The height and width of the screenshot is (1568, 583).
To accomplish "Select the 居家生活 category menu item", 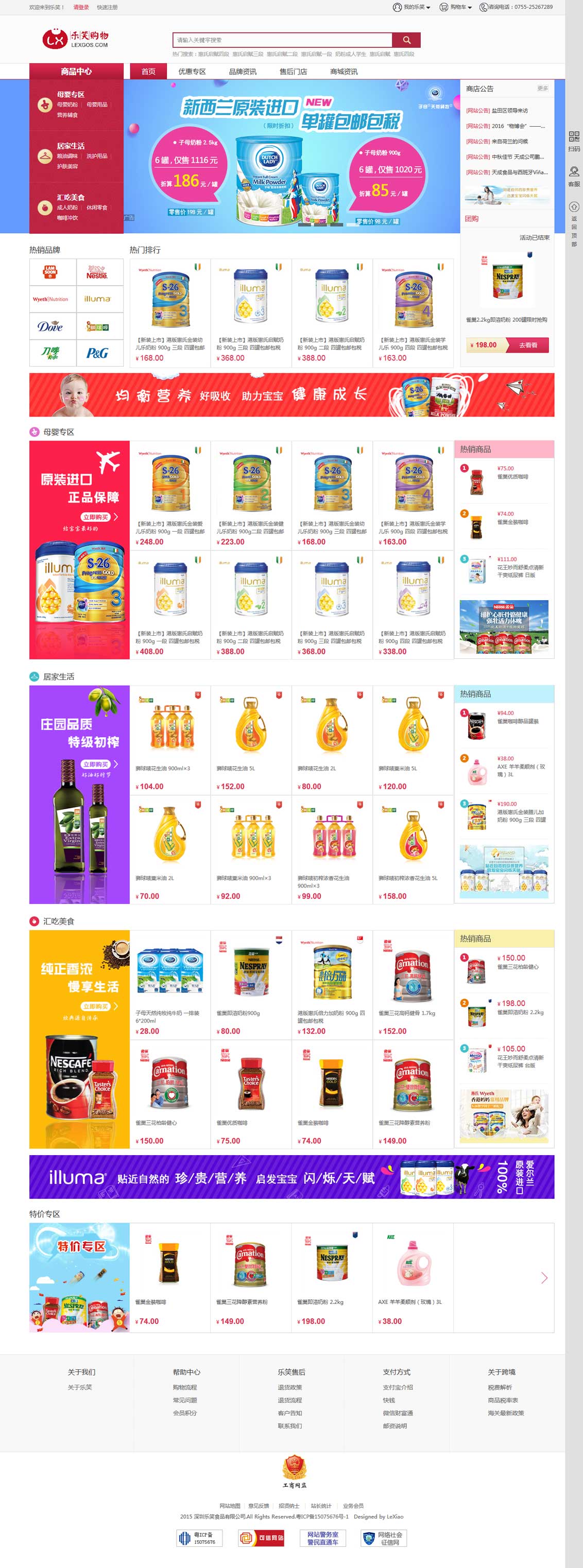I will 71,146.
